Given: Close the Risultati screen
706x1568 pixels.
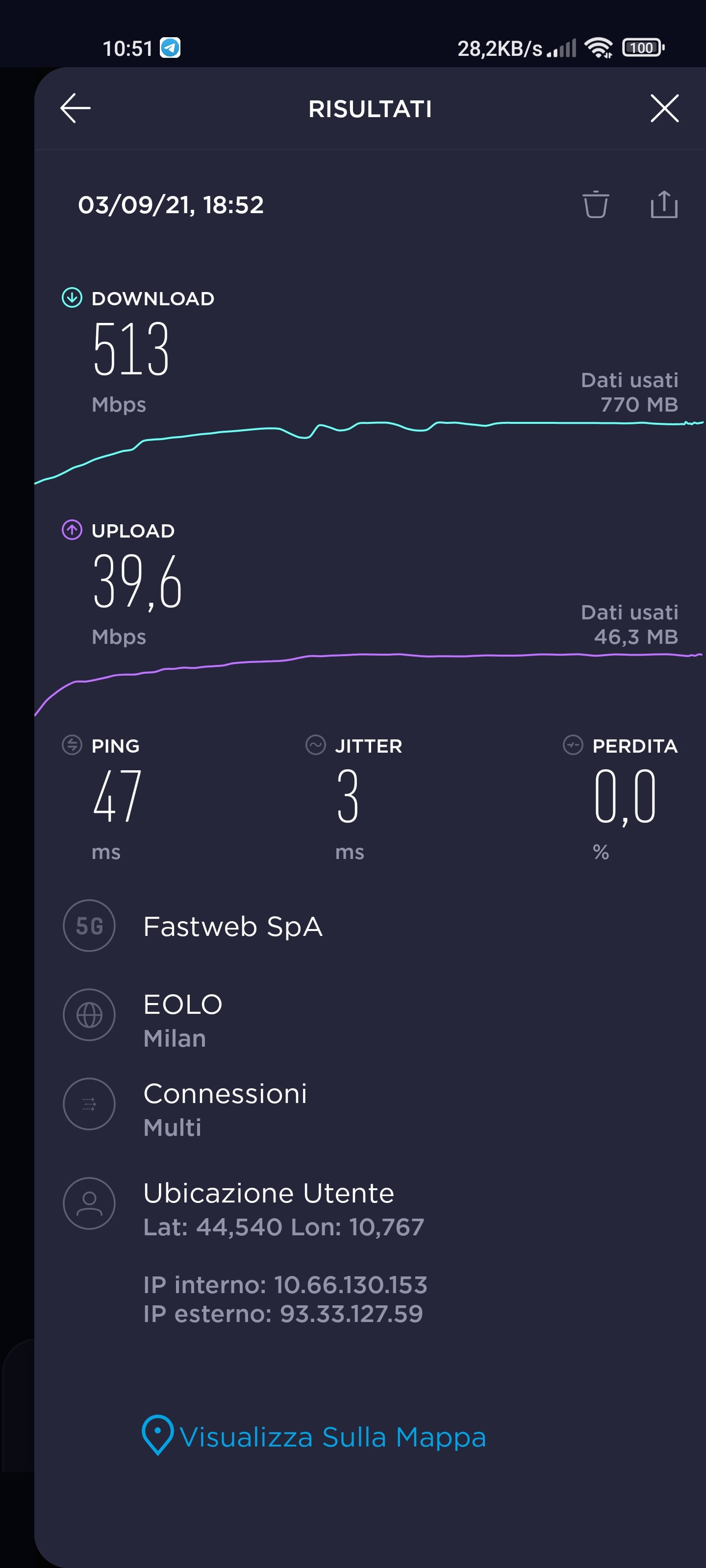Looking at the screenshot, I should point(664,108).
